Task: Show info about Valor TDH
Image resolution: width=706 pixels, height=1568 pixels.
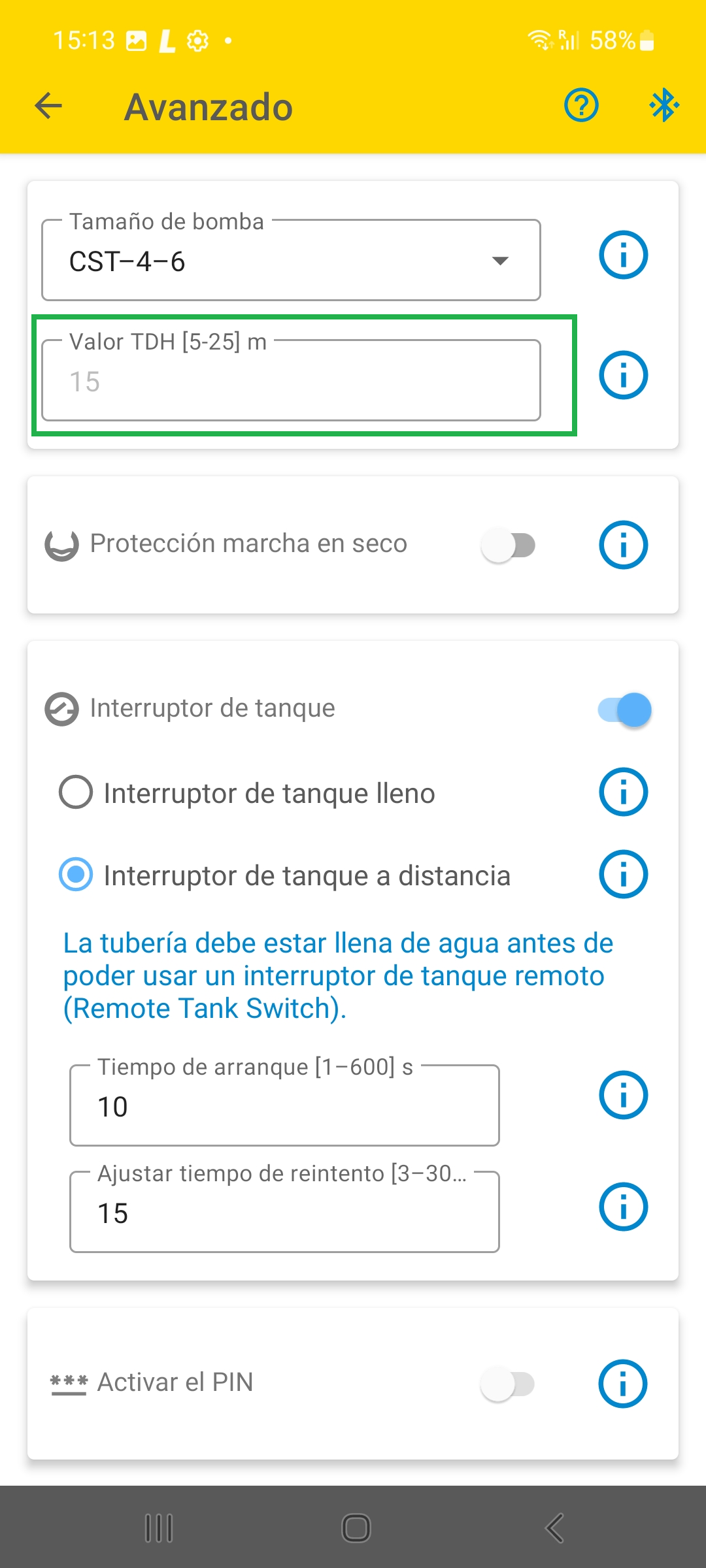Action: 623,375
